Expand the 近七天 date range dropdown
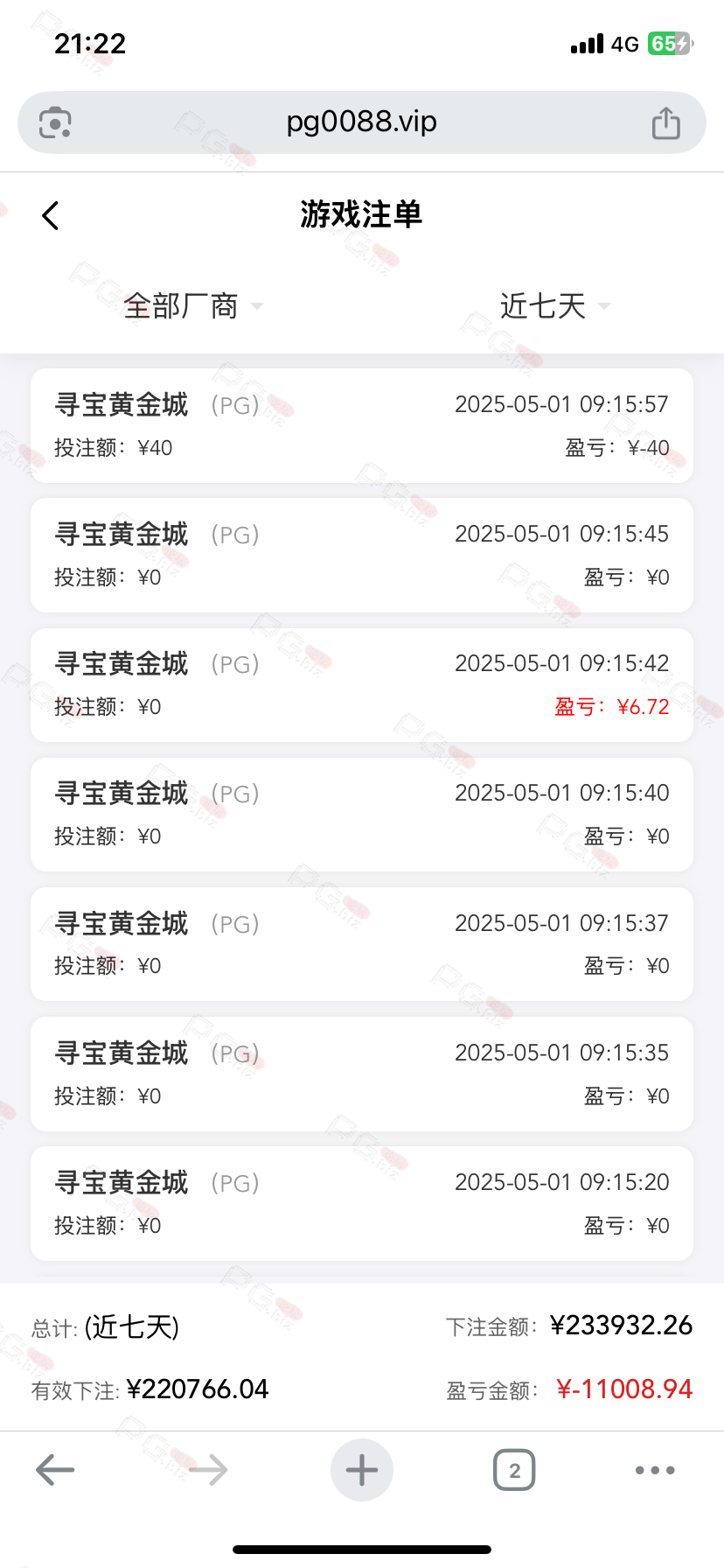724x1568 pixels. (x=554, y=306)
